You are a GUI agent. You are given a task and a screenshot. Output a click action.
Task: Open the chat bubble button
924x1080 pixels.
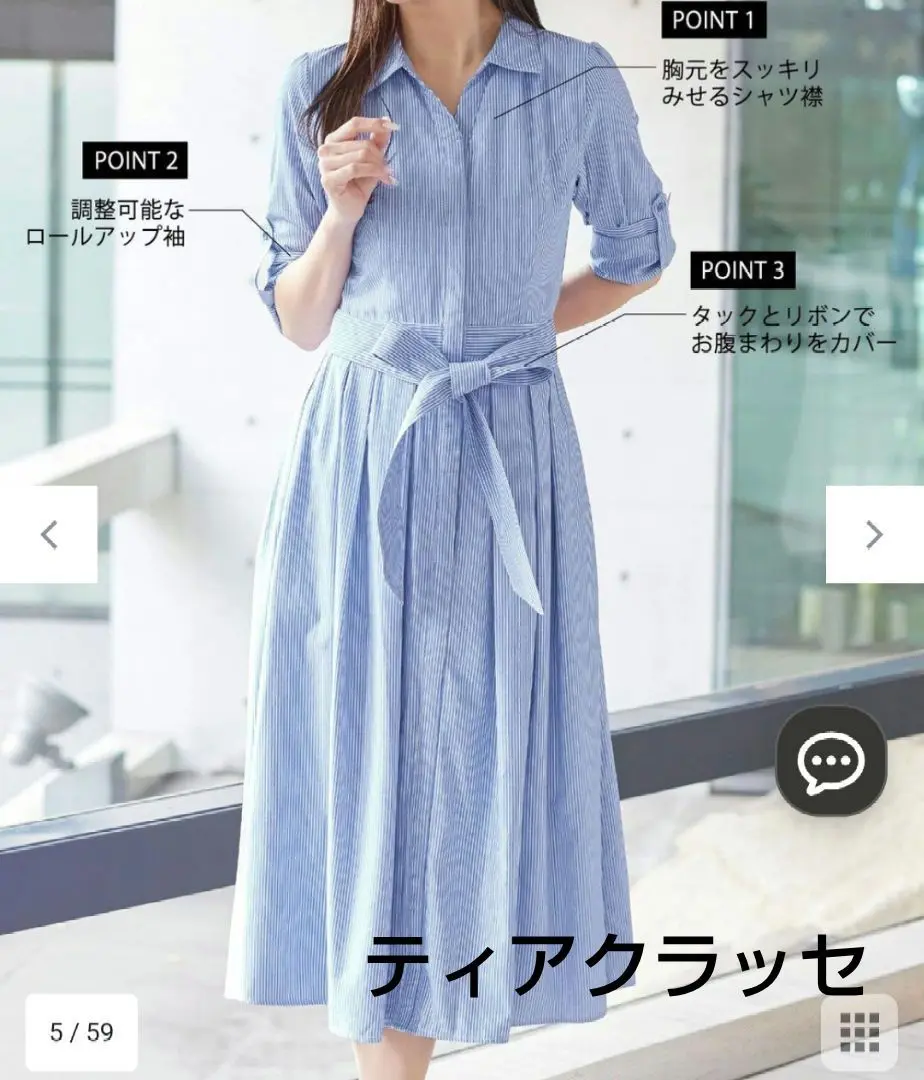pyautogui.click(x=831, y=760)
